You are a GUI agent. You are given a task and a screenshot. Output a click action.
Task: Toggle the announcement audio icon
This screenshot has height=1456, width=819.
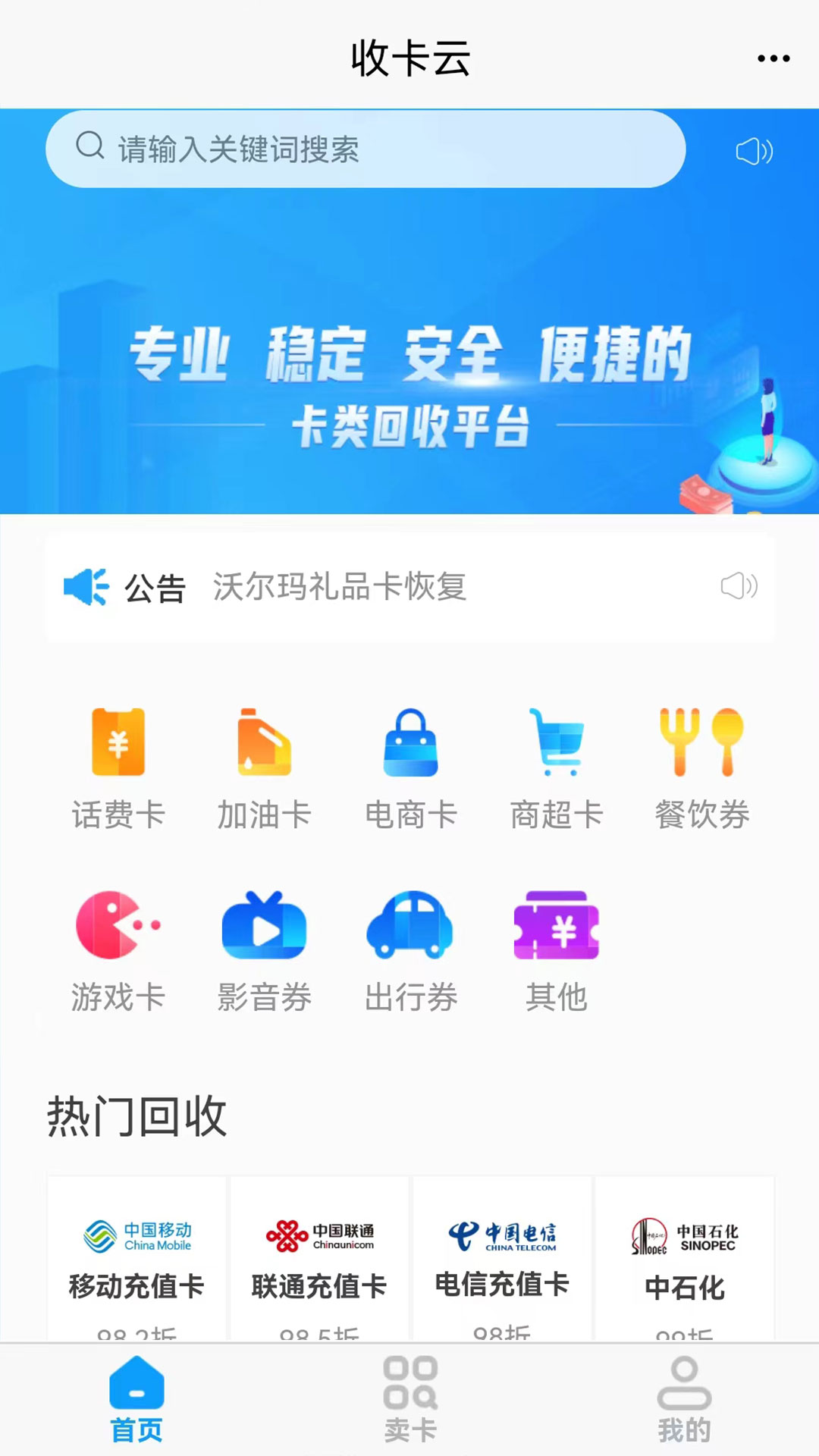(x=739, y=588)
